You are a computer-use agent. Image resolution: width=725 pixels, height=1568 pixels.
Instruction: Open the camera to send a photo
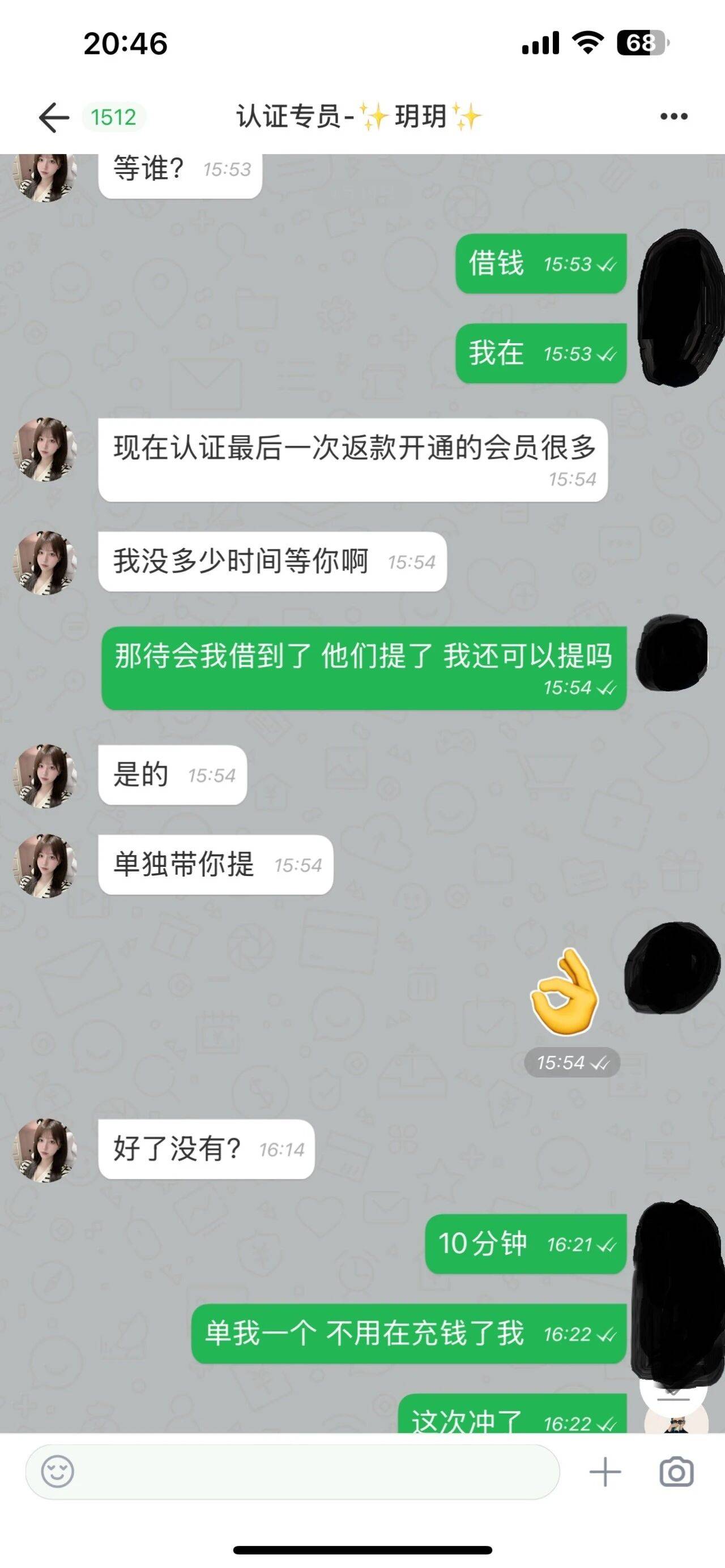[676, 1472]
